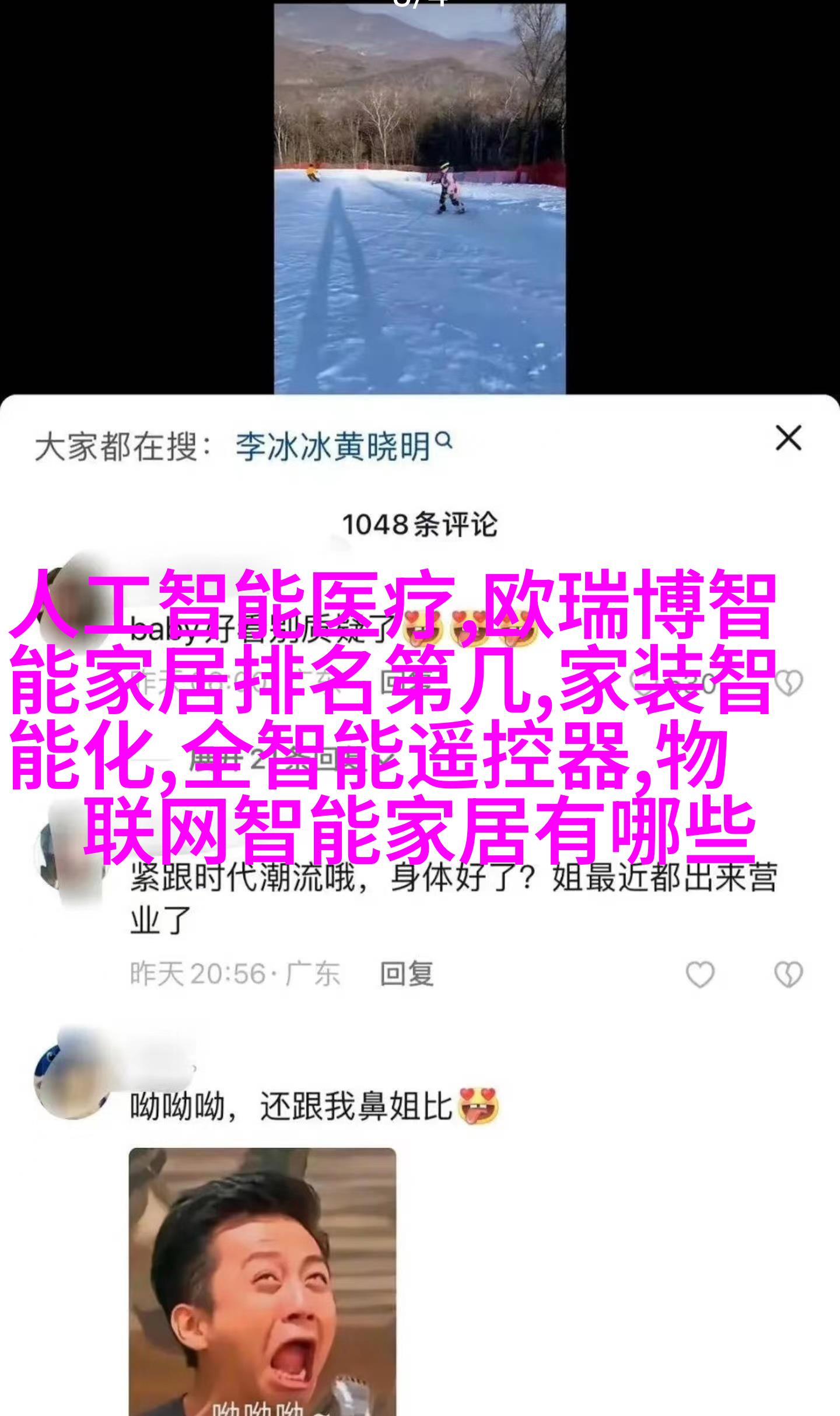
Task: Dislike the 紧跟时代潮流哦 comment
Action: (788, 974)
